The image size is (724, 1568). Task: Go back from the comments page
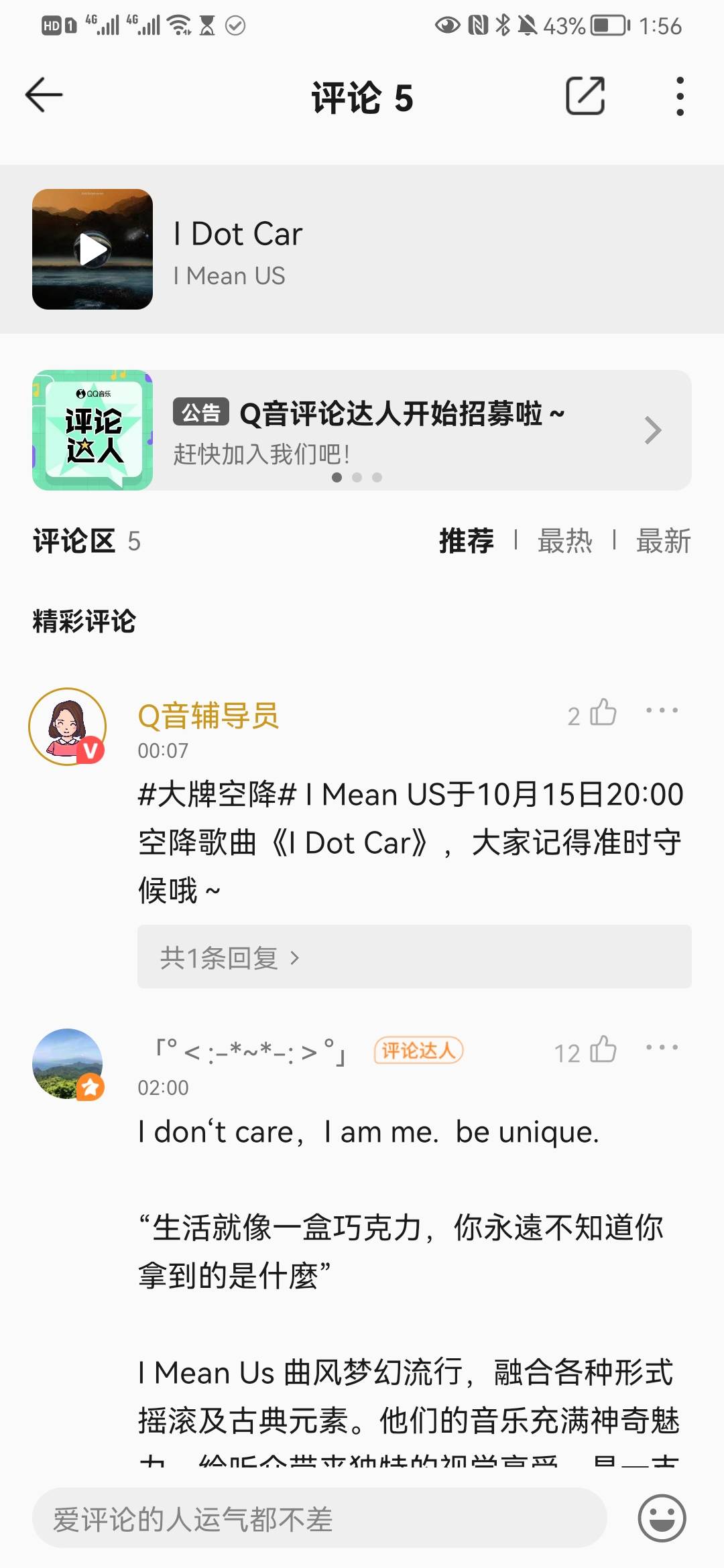44,95
